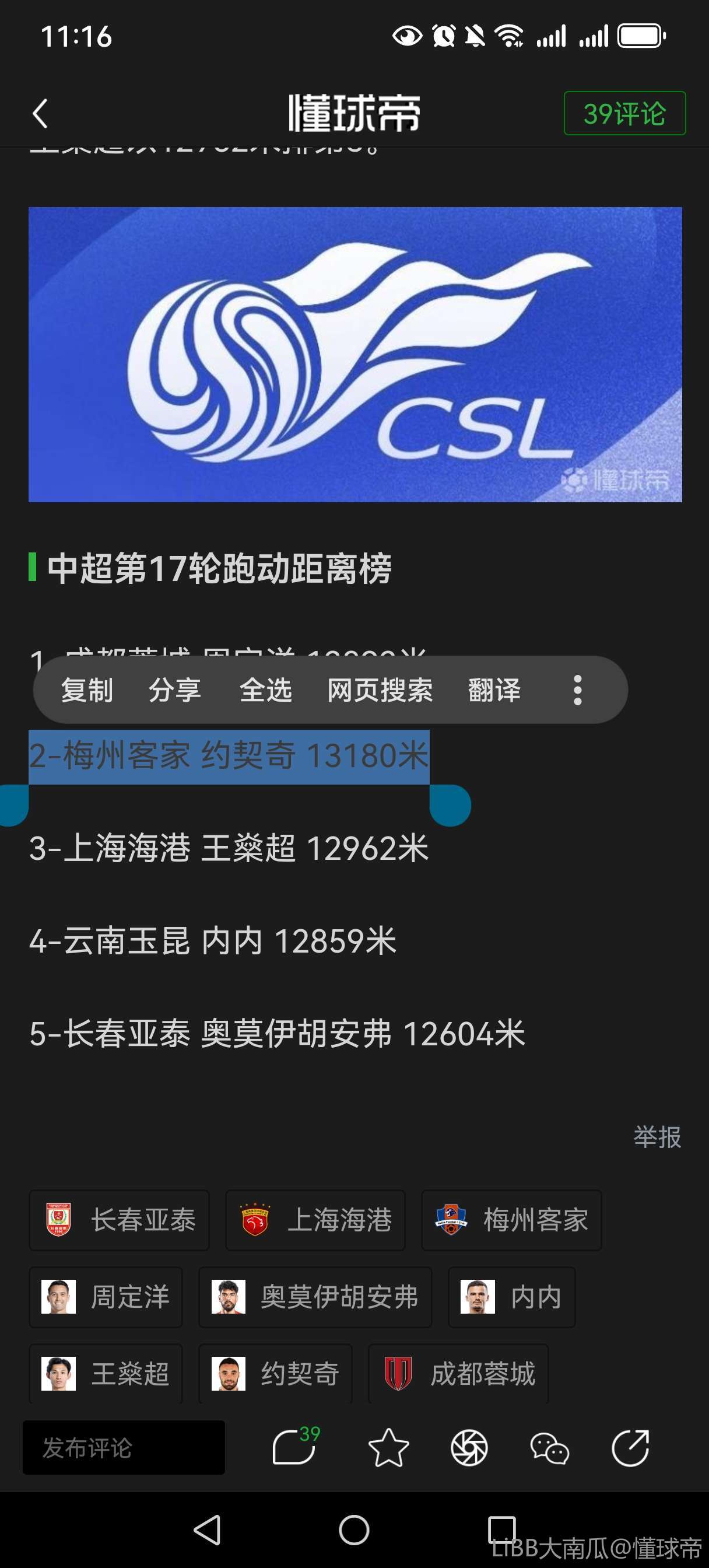This screenshot has height=1568, width=709.
Task: Tap the 发布评论 comment input field
Action: (124, 1447)
